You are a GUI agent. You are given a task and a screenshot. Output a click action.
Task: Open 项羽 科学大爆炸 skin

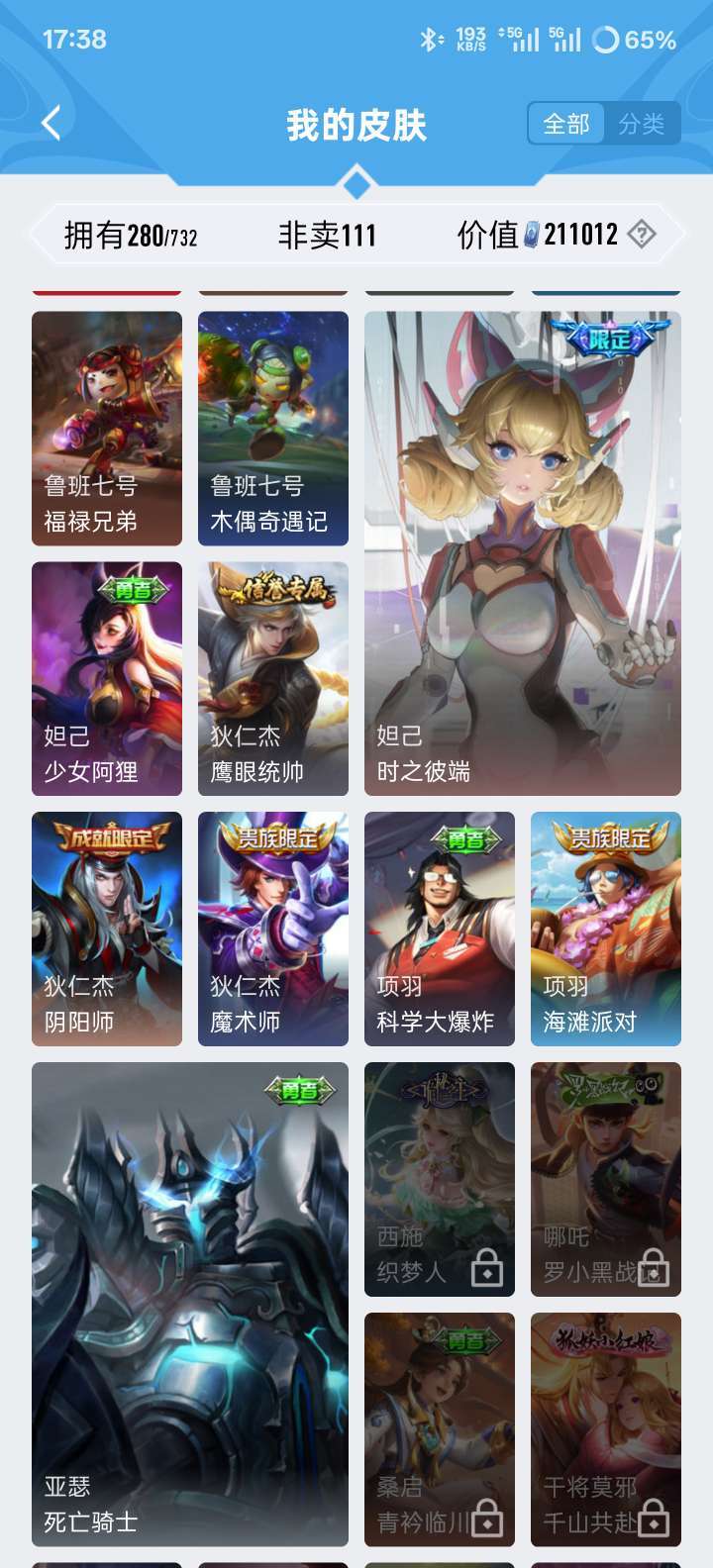click(440, 930)
